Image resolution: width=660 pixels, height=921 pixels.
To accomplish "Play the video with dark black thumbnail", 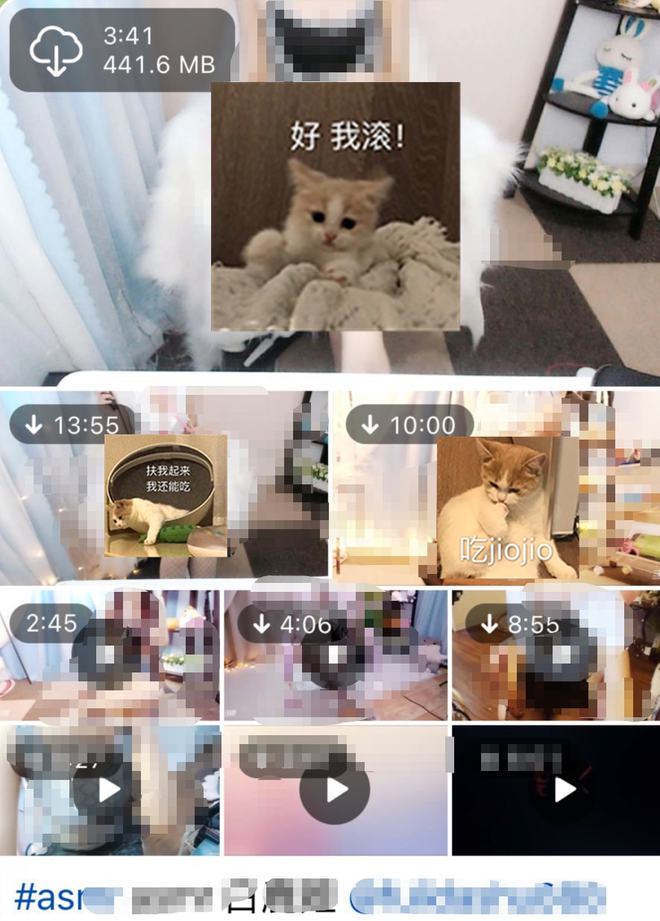I will (556, 790).
